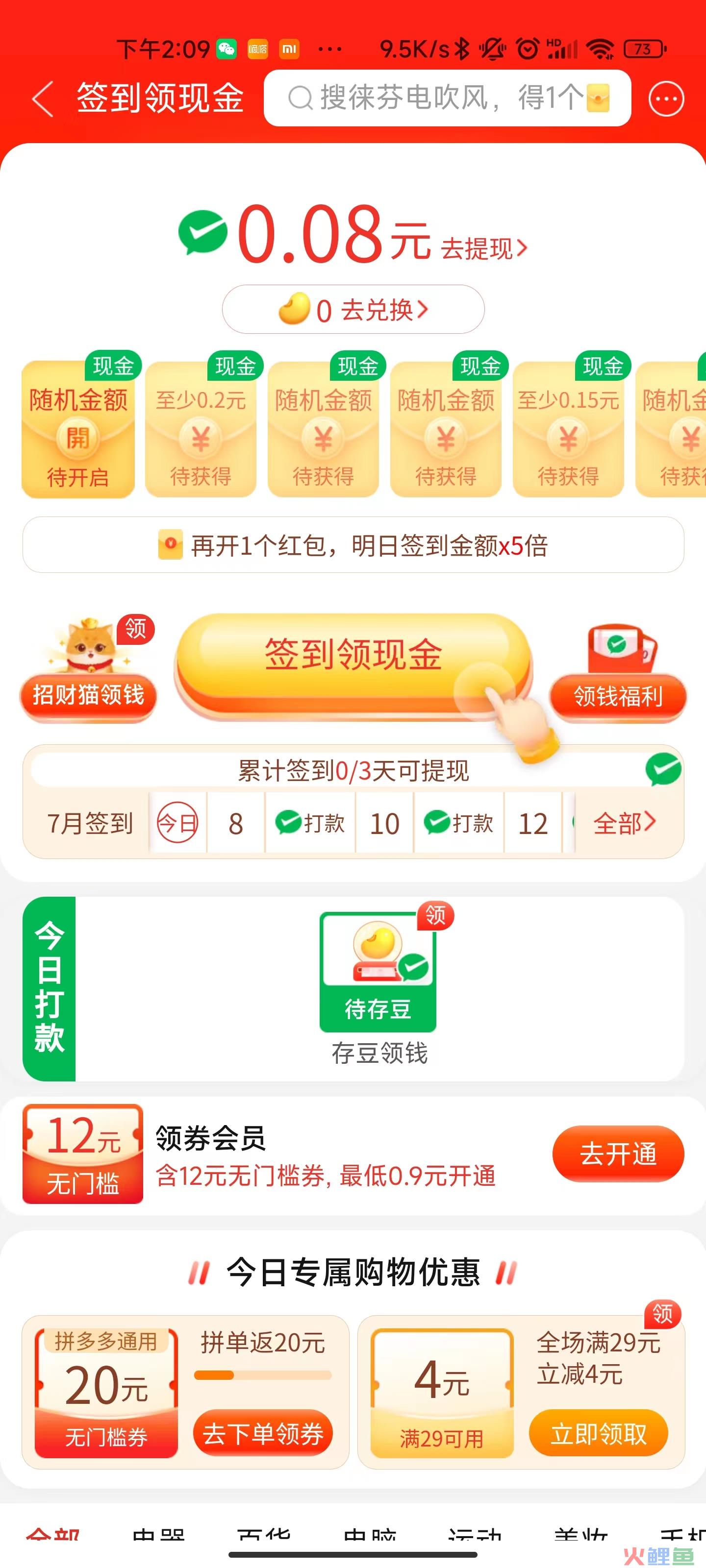This screenshot has height=1568, width=706.
Task: Tap 去兑换 to exchange beans
Action: coord(353,310)
